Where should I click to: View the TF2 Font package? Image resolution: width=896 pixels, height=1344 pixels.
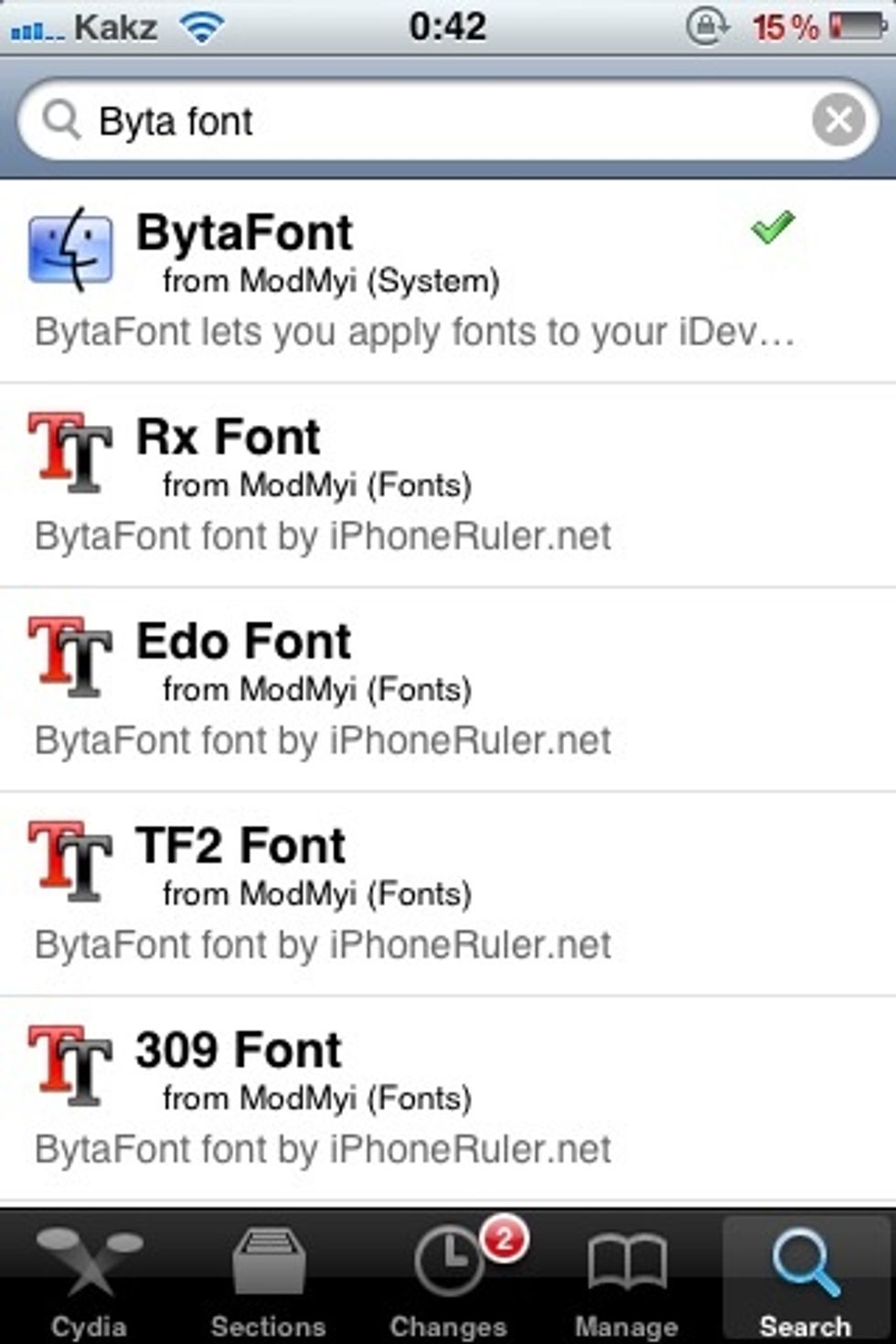411,894
